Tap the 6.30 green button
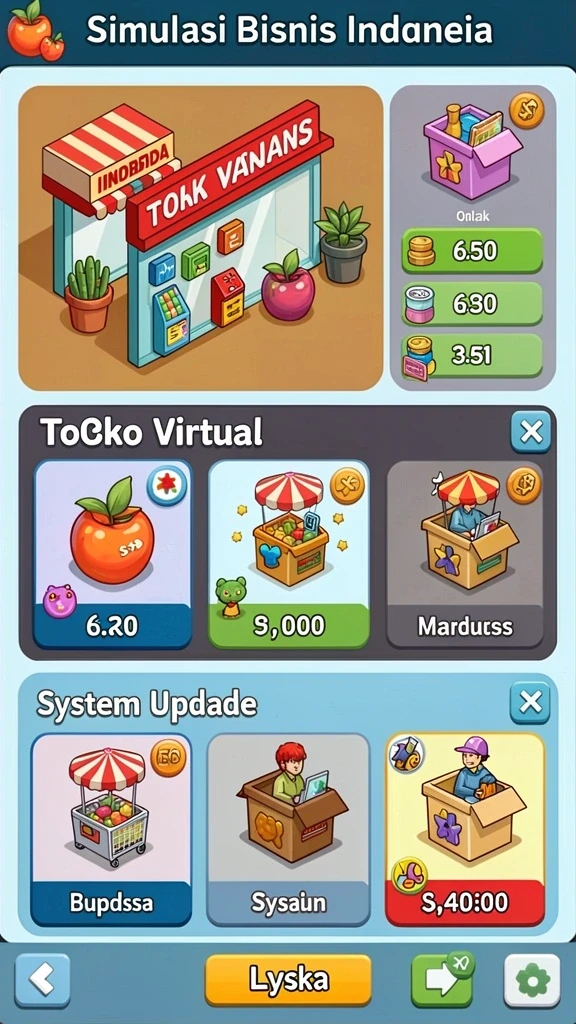The image size is (576, 1024). pyautogui.click(x=472, y=304)
